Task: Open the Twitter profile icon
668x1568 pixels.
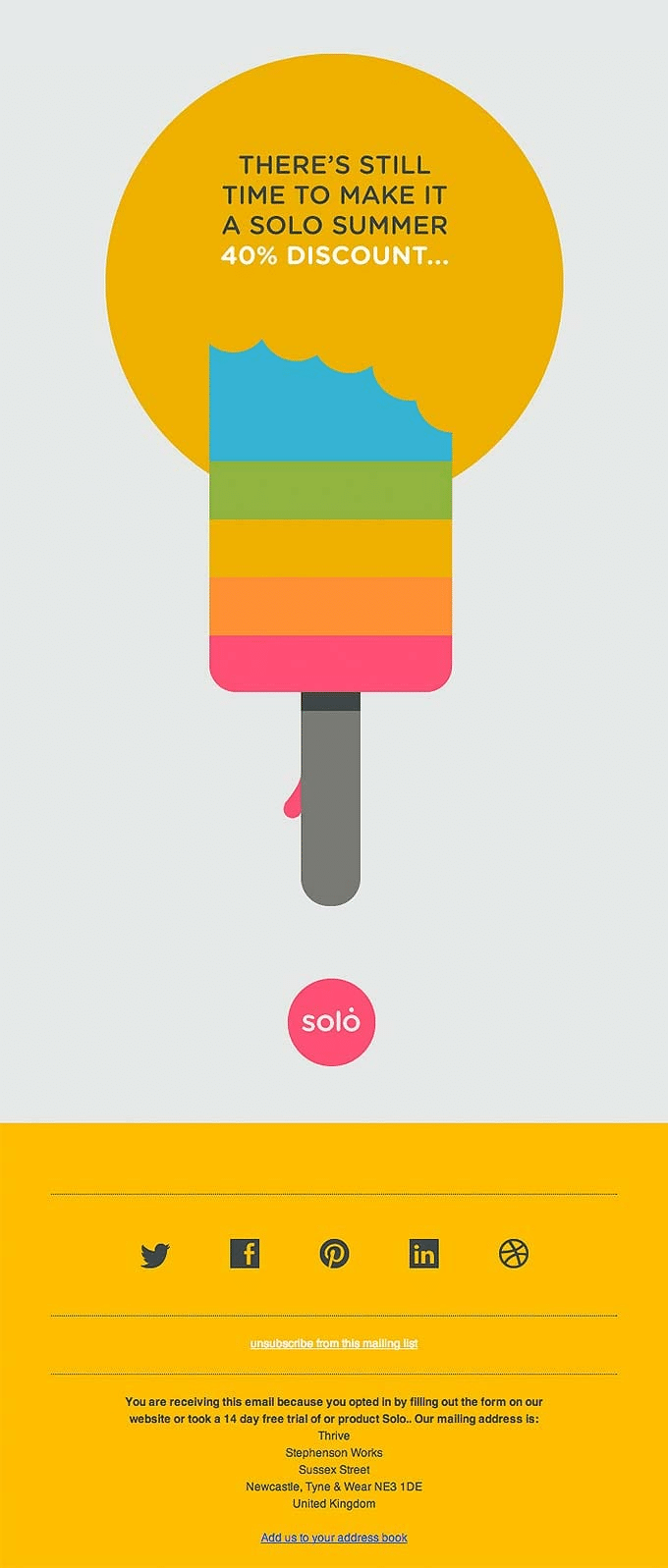Action: coord(155,1254)
